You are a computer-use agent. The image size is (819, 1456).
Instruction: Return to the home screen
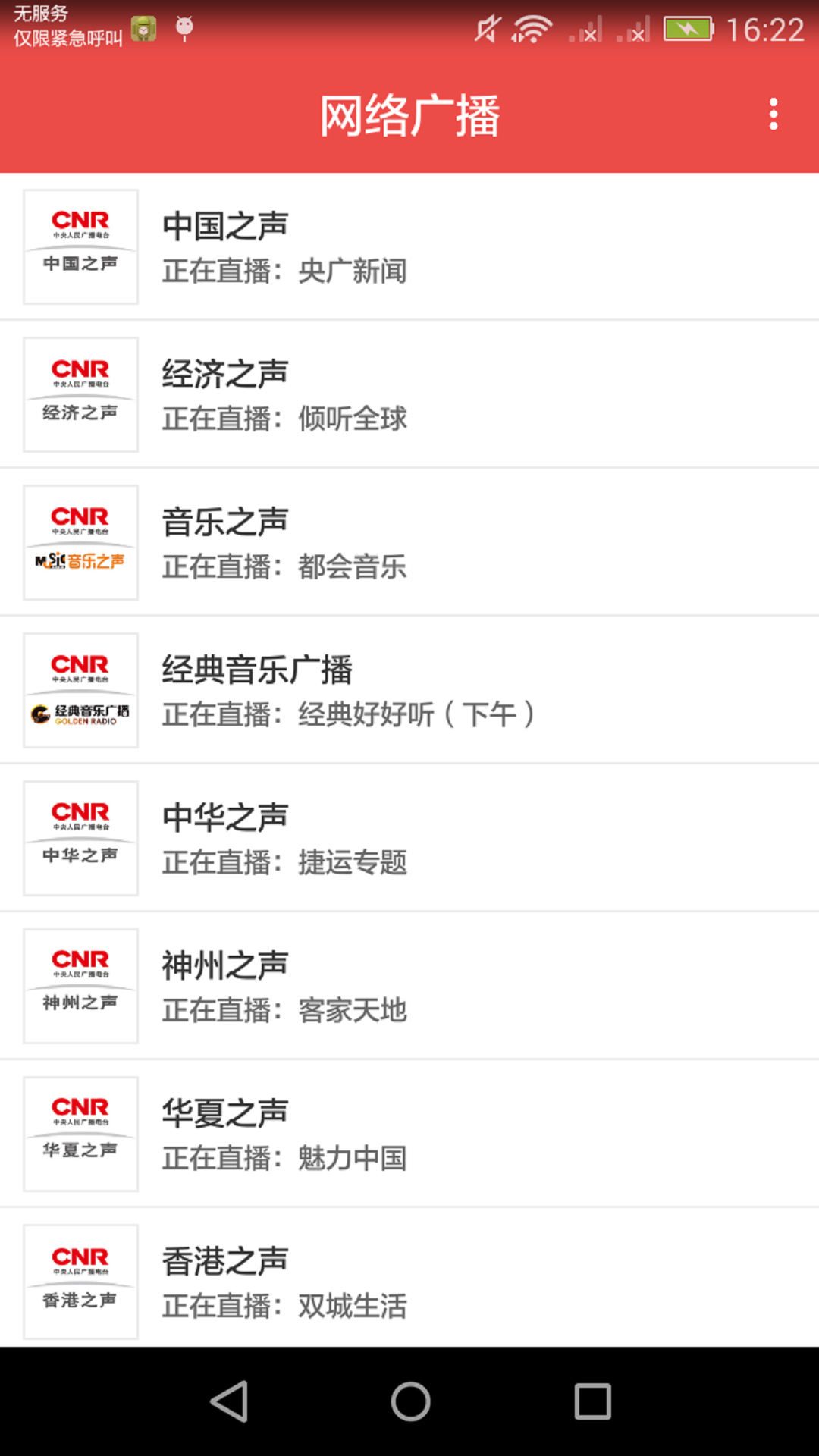click(x=410, y=1401)
